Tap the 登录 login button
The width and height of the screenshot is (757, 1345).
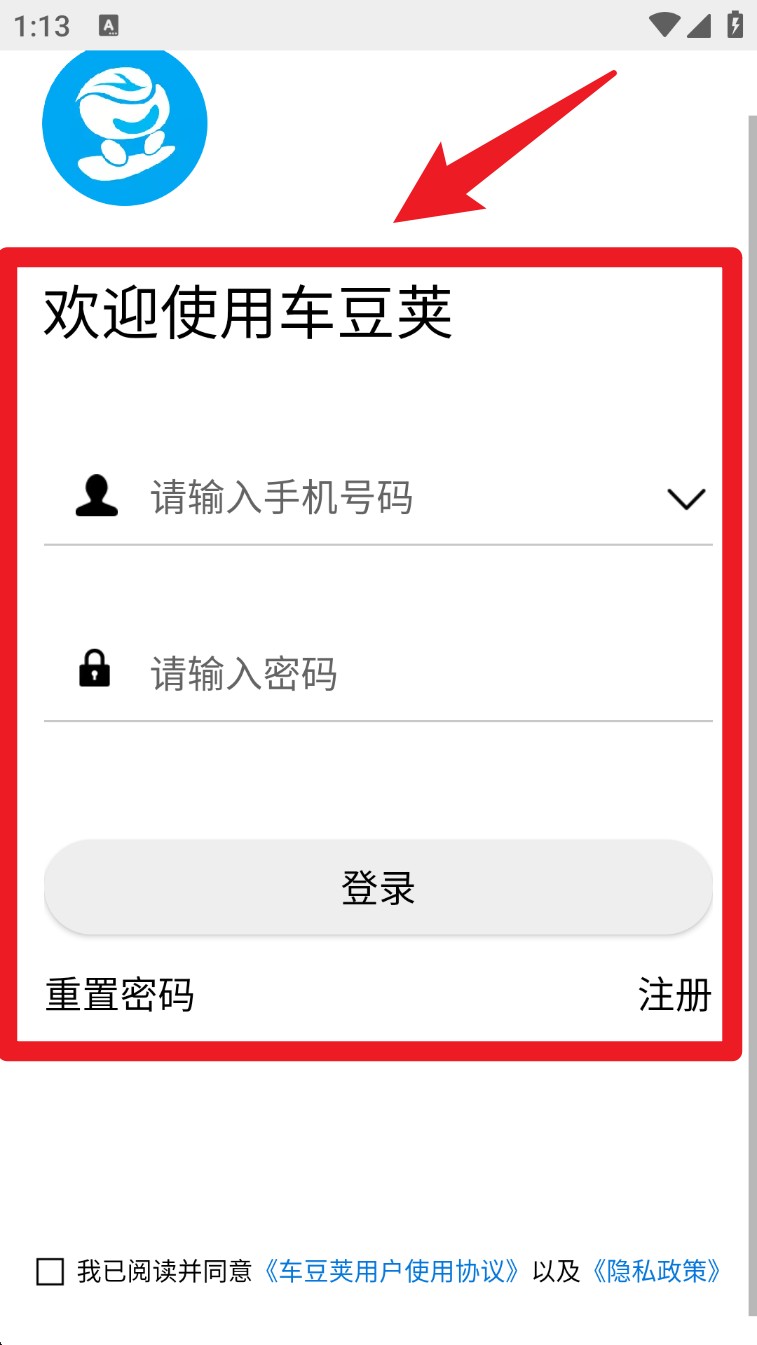pyautogui.click(x=378, y=888)
